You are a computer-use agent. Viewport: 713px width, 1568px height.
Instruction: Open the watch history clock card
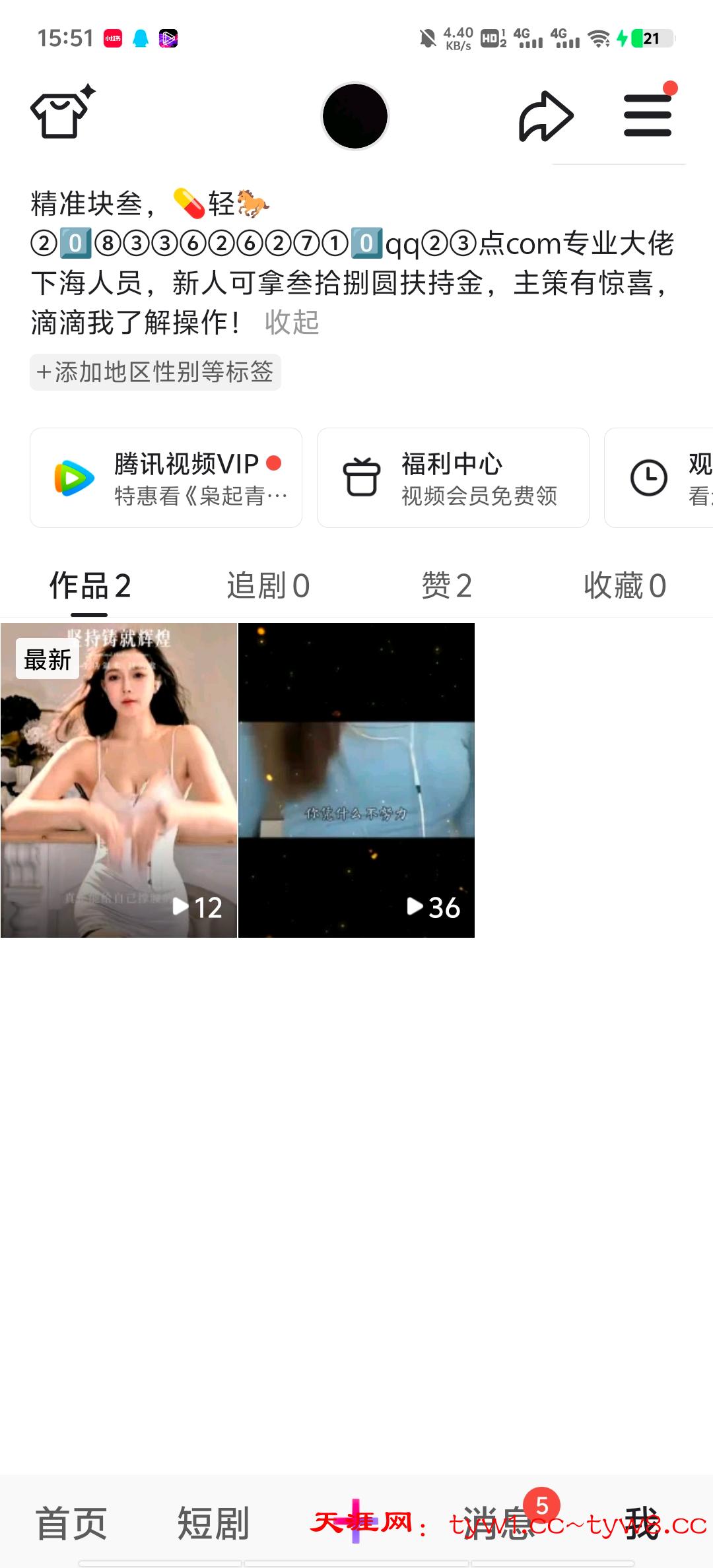[660, 478]
